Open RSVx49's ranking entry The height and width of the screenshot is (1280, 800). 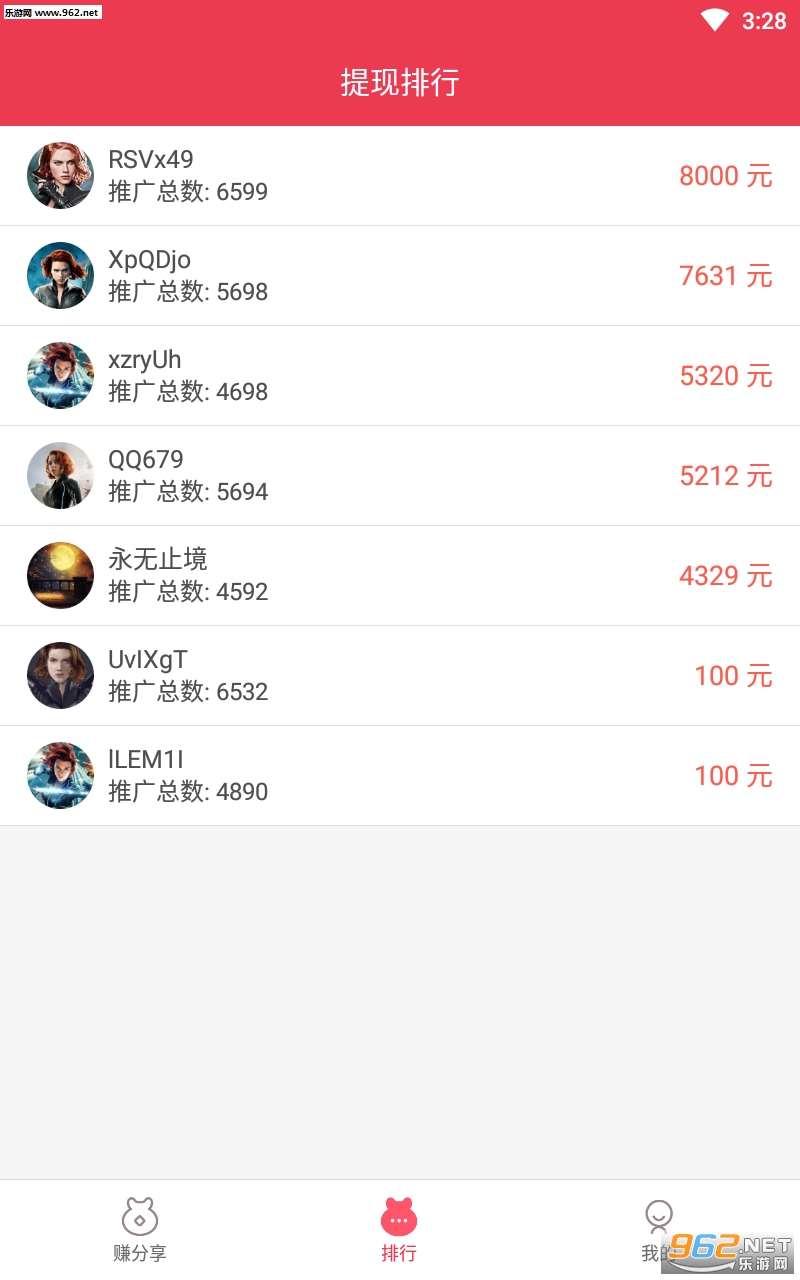pos(400,176)
